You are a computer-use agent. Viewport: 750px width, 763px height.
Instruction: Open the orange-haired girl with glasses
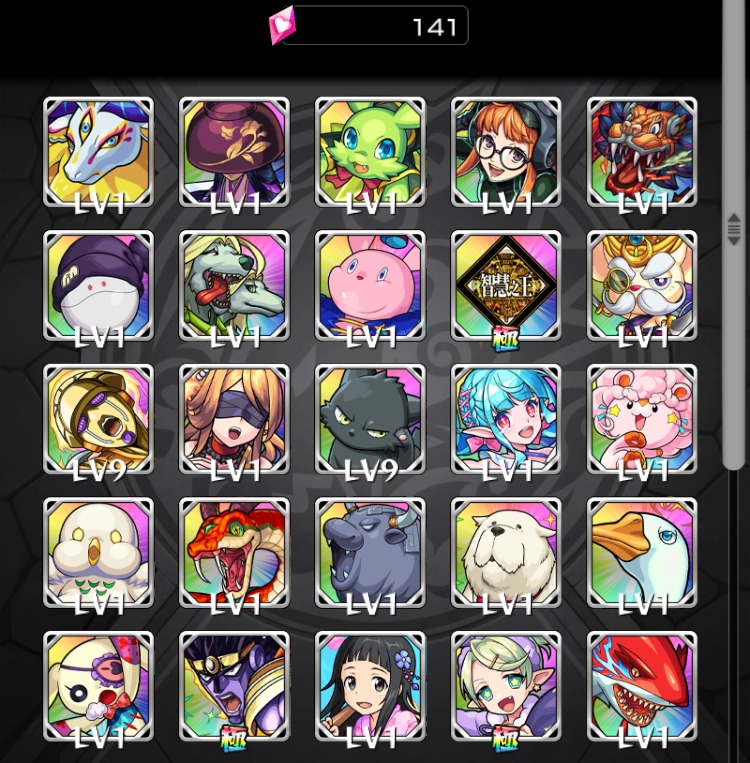[x=506, y=152]
